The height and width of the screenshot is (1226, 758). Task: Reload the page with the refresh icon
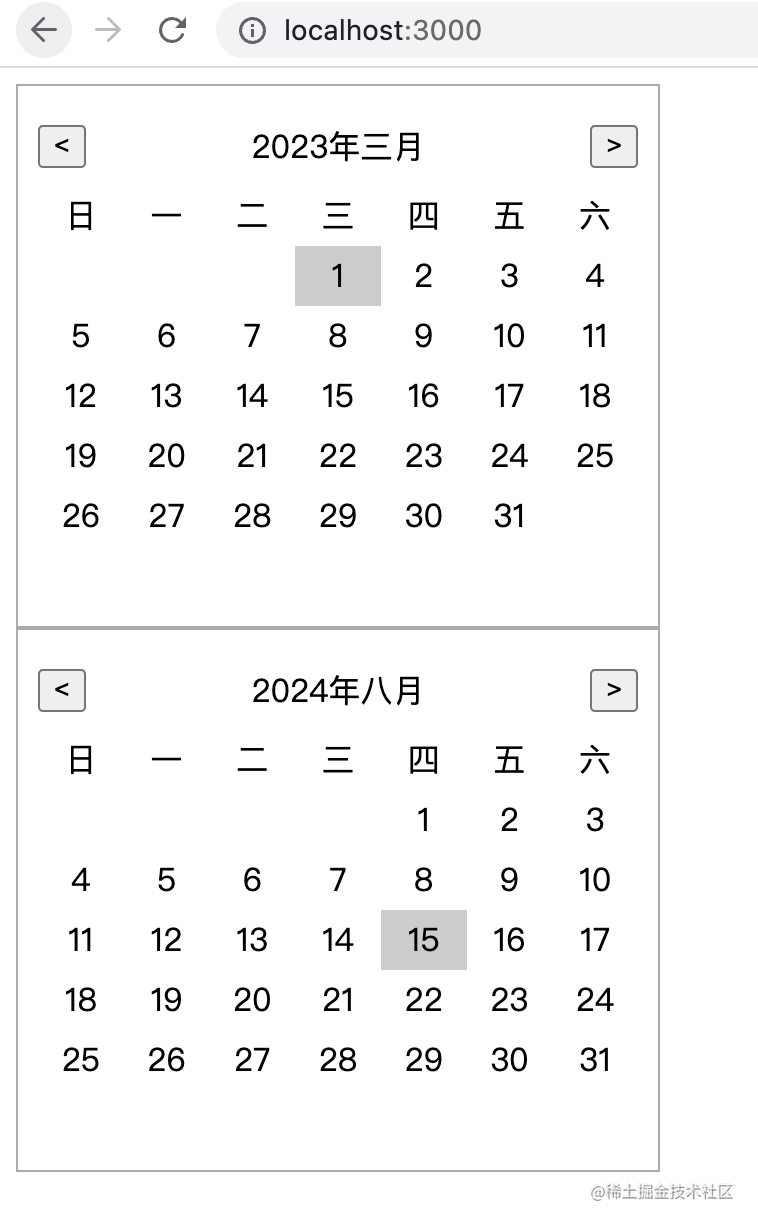(x=172, y=31)
